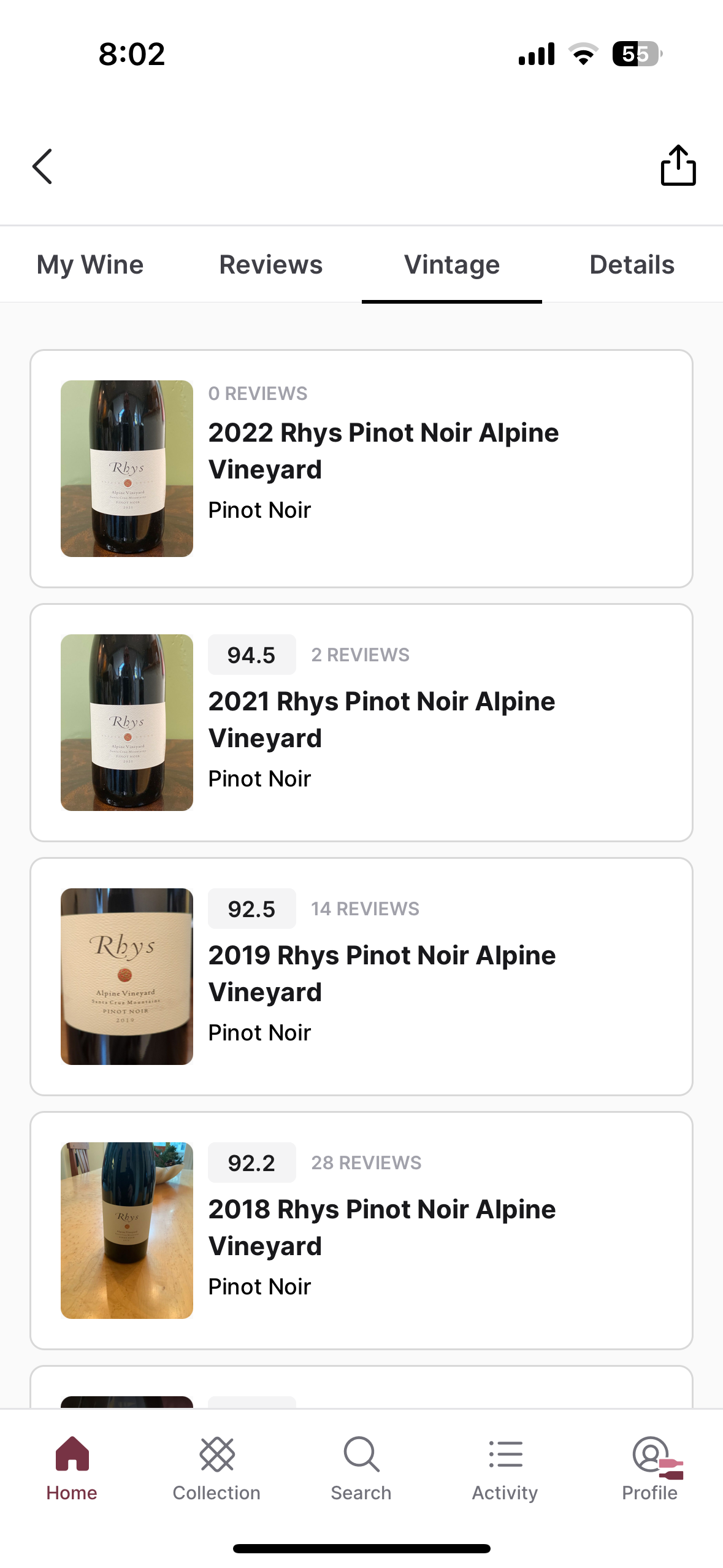Switch to the My Wine tab
The height and width of the screenshot is (1568, 723).
90,265
